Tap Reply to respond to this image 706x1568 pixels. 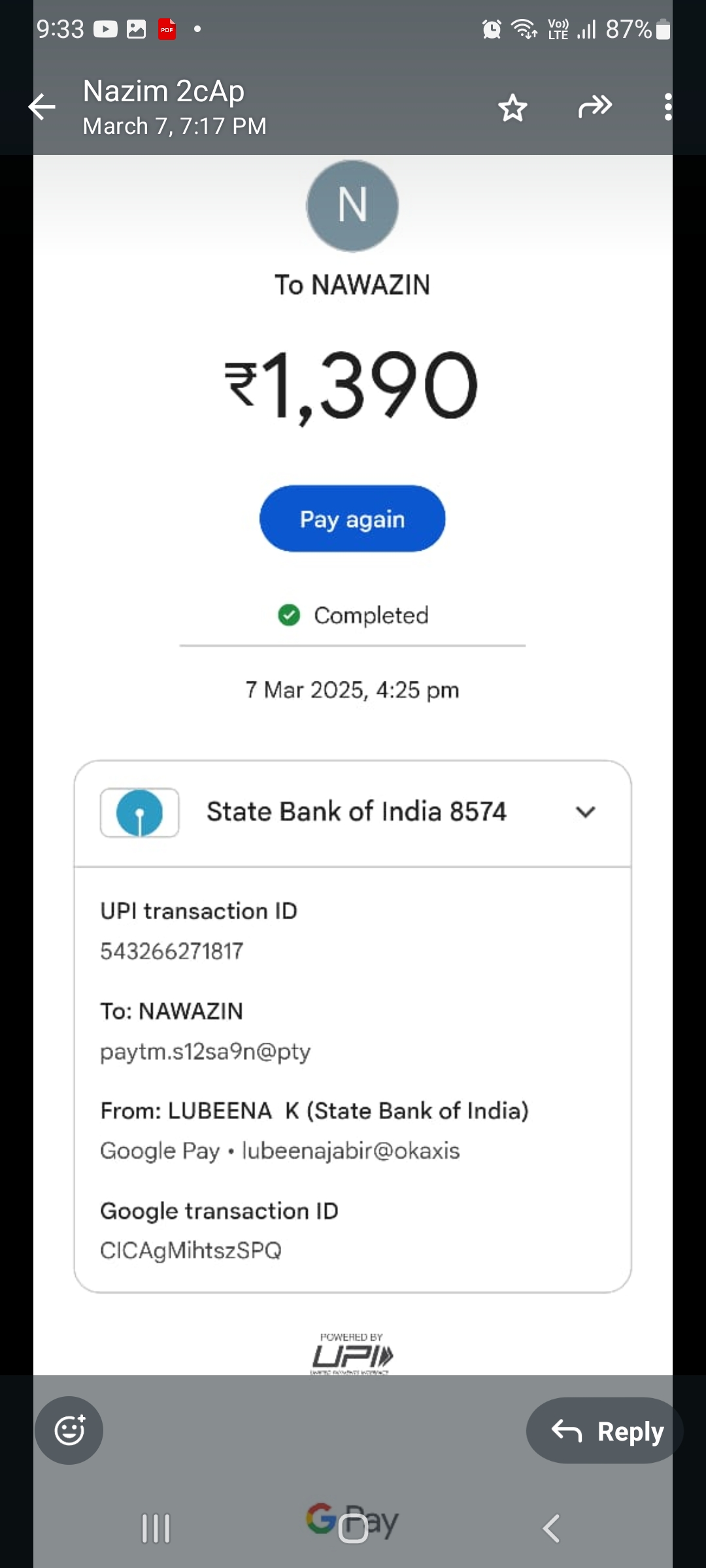[605, 1431]
